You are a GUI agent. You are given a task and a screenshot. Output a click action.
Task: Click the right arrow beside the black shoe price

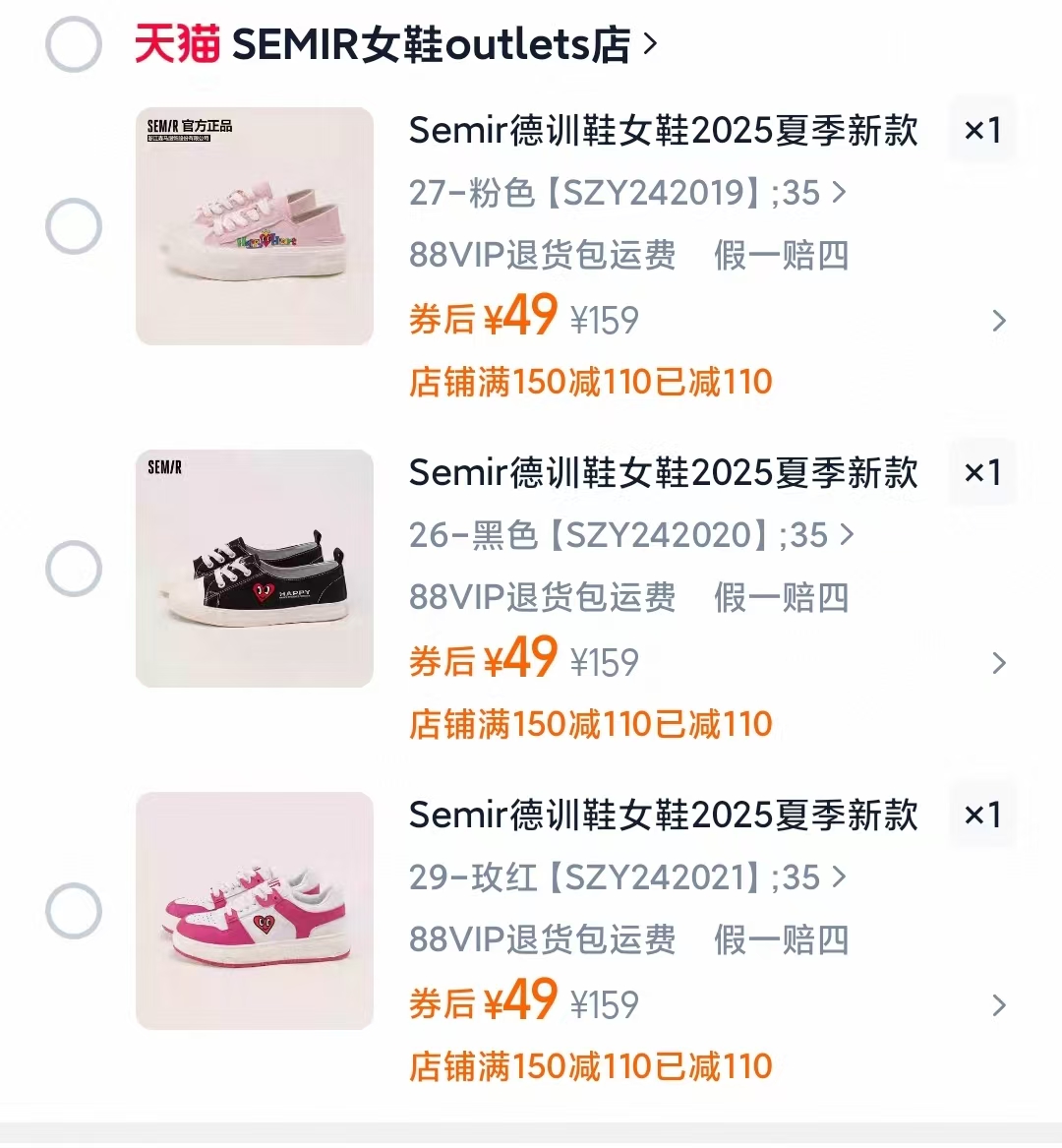point(999,663)
